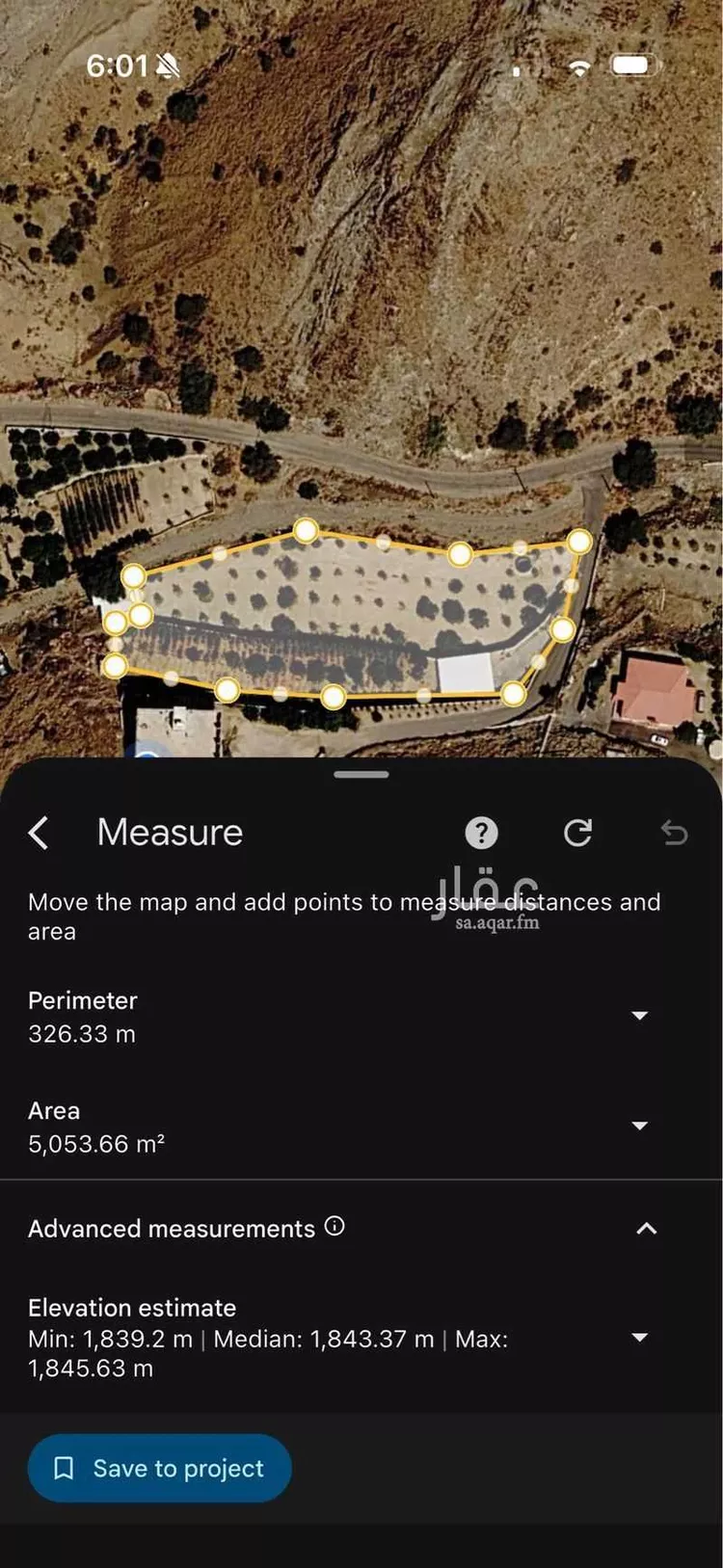
Task: Expand the Elevation estimate dropdown
Action: pyautogui.click(x=639, y=1338)
